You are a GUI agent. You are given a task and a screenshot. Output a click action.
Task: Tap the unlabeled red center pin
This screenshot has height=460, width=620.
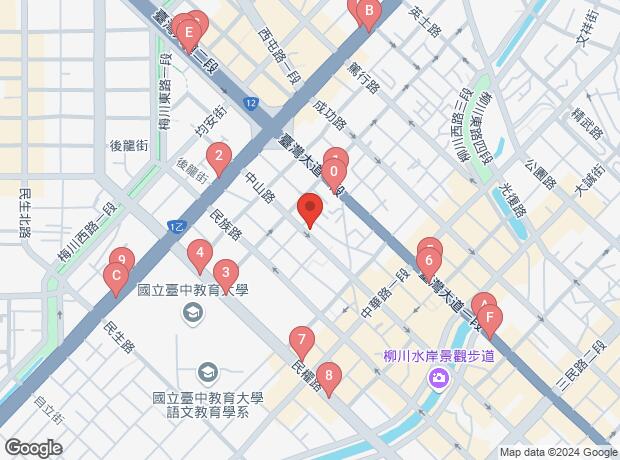[310, 211]
